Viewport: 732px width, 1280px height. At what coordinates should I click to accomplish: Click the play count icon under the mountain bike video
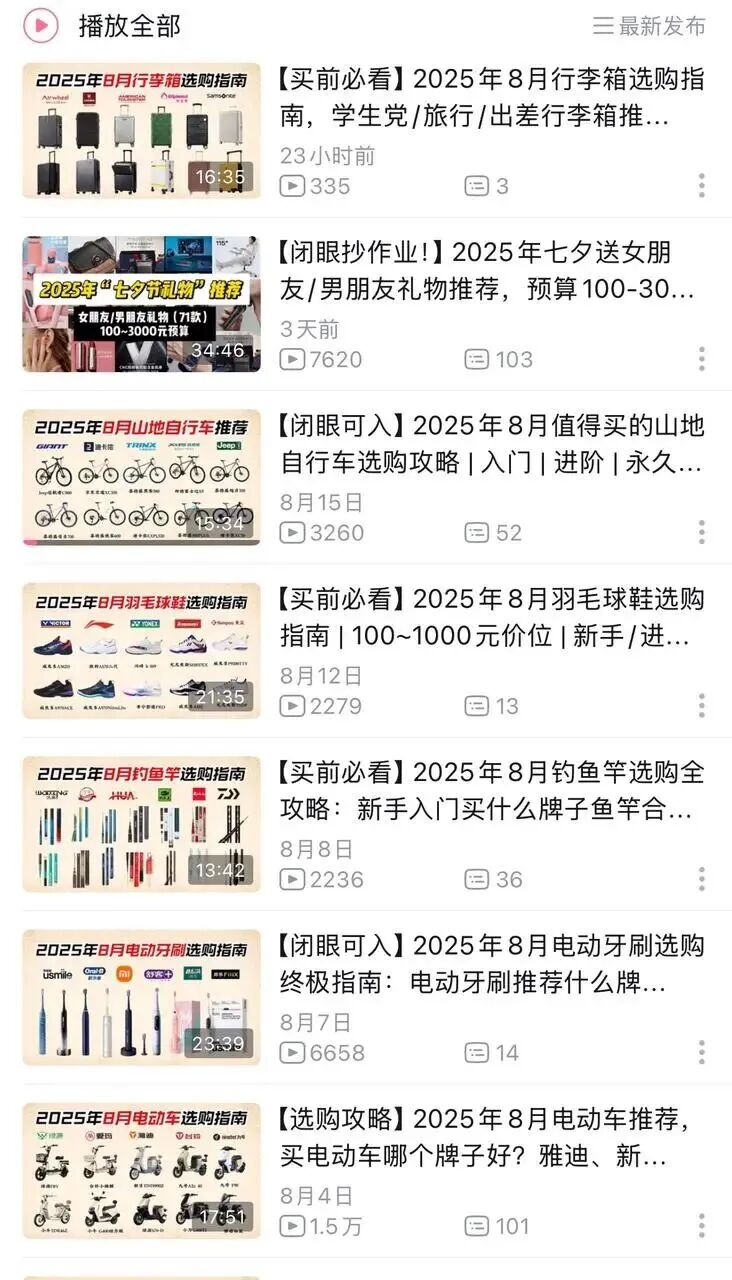tap(290, 534)
